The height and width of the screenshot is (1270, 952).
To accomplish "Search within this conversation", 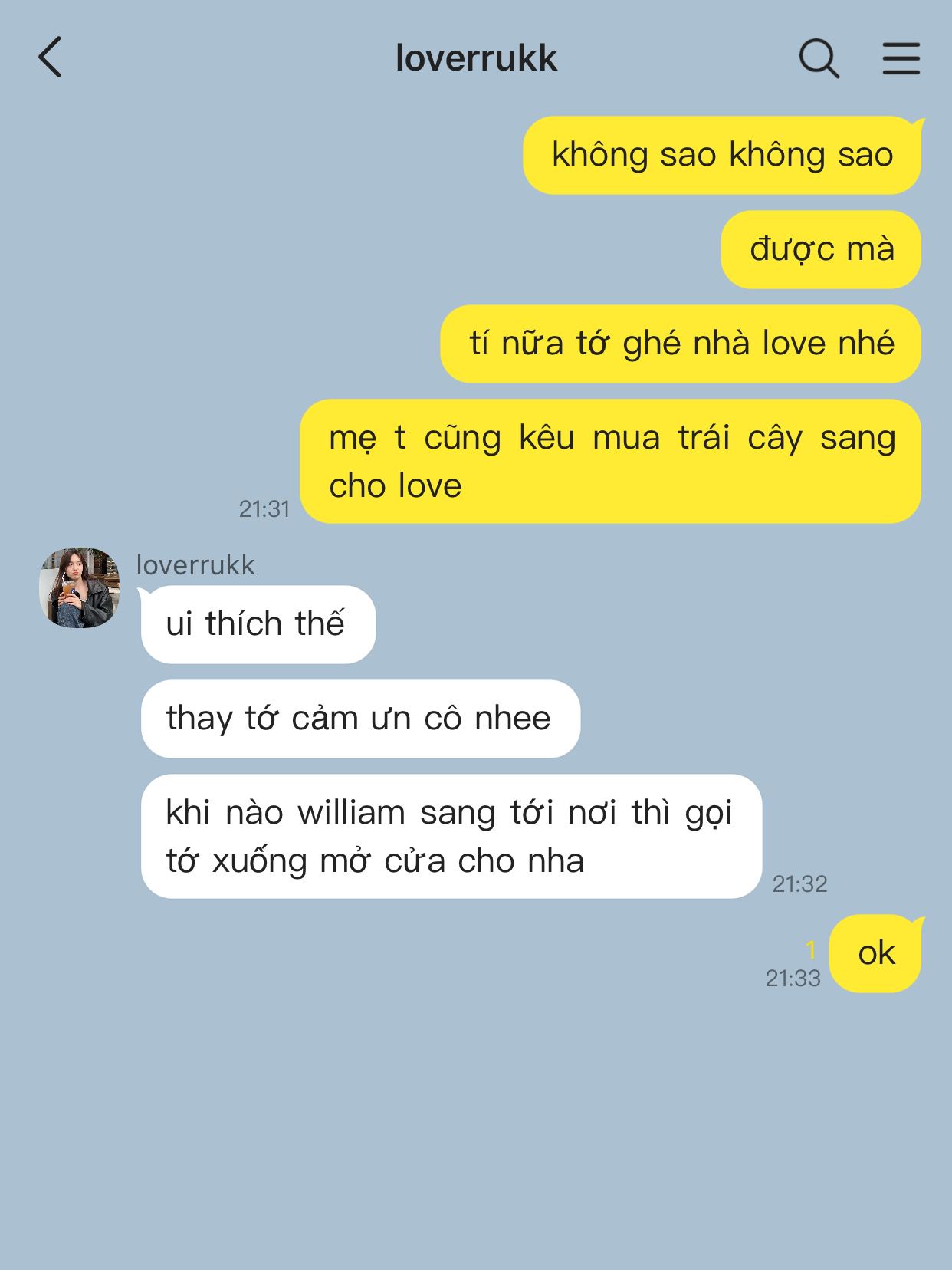I will point(819,58).
